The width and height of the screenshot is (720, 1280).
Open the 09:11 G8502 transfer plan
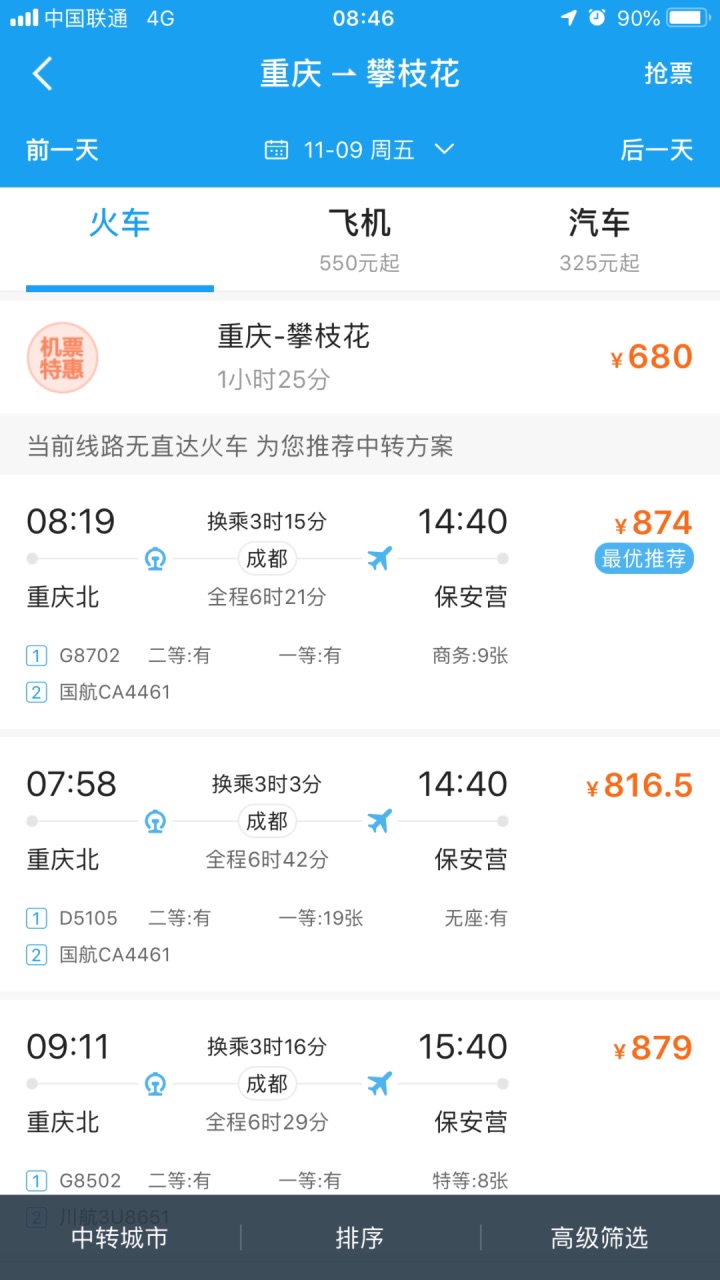[x=360, y=1097]
